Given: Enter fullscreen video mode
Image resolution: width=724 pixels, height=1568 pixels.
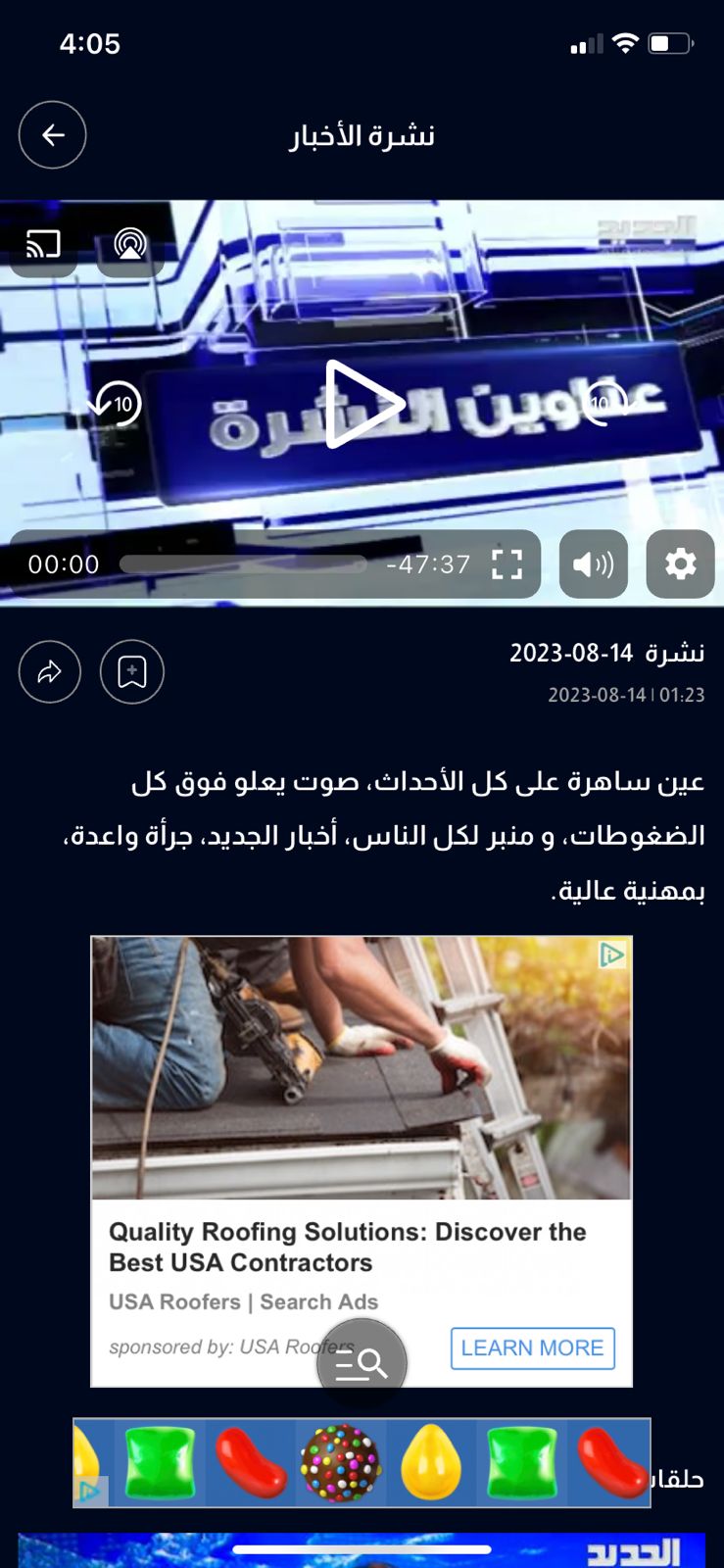Looking at the screenshot, I should click(507, 564).
